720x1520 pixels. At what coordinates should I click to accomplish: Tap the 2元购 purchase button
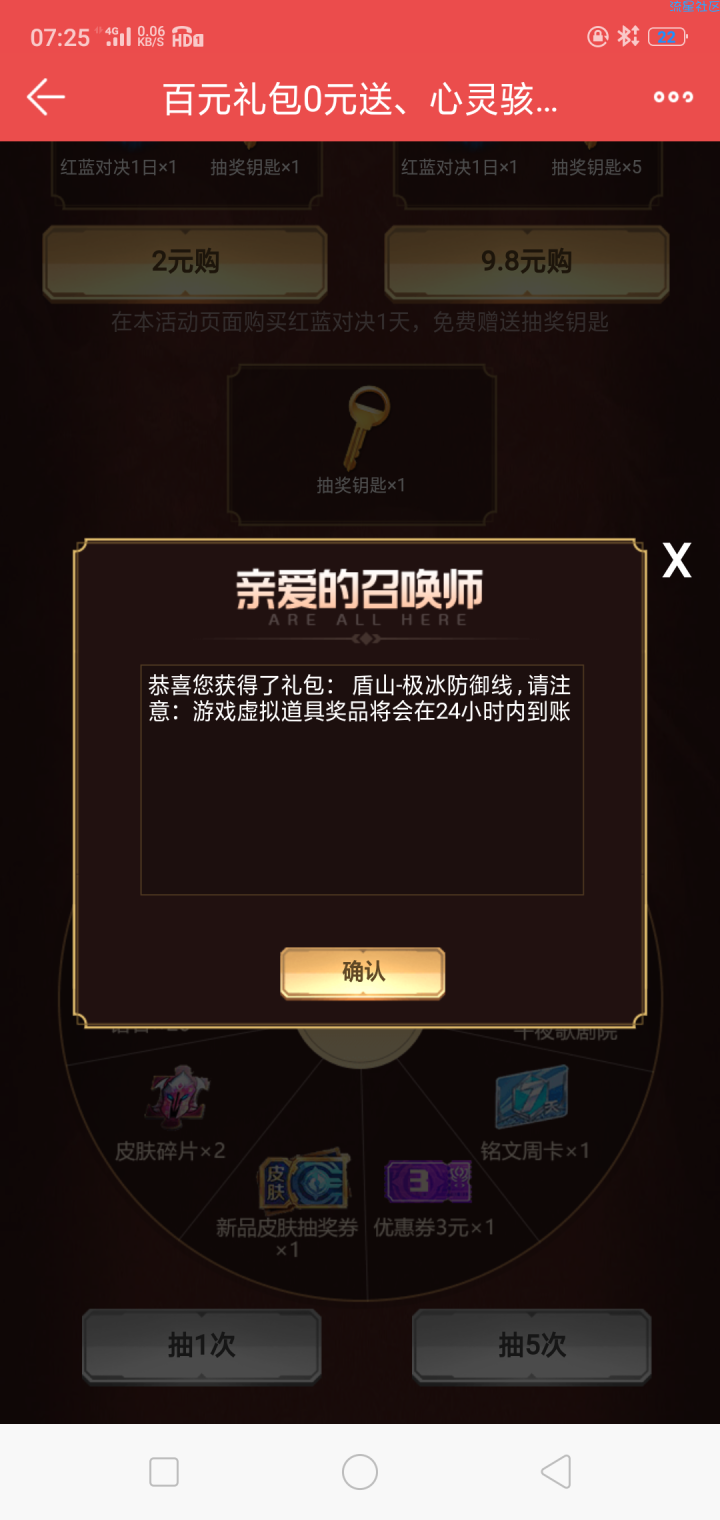pyautogui.click(x=185, y=262)
